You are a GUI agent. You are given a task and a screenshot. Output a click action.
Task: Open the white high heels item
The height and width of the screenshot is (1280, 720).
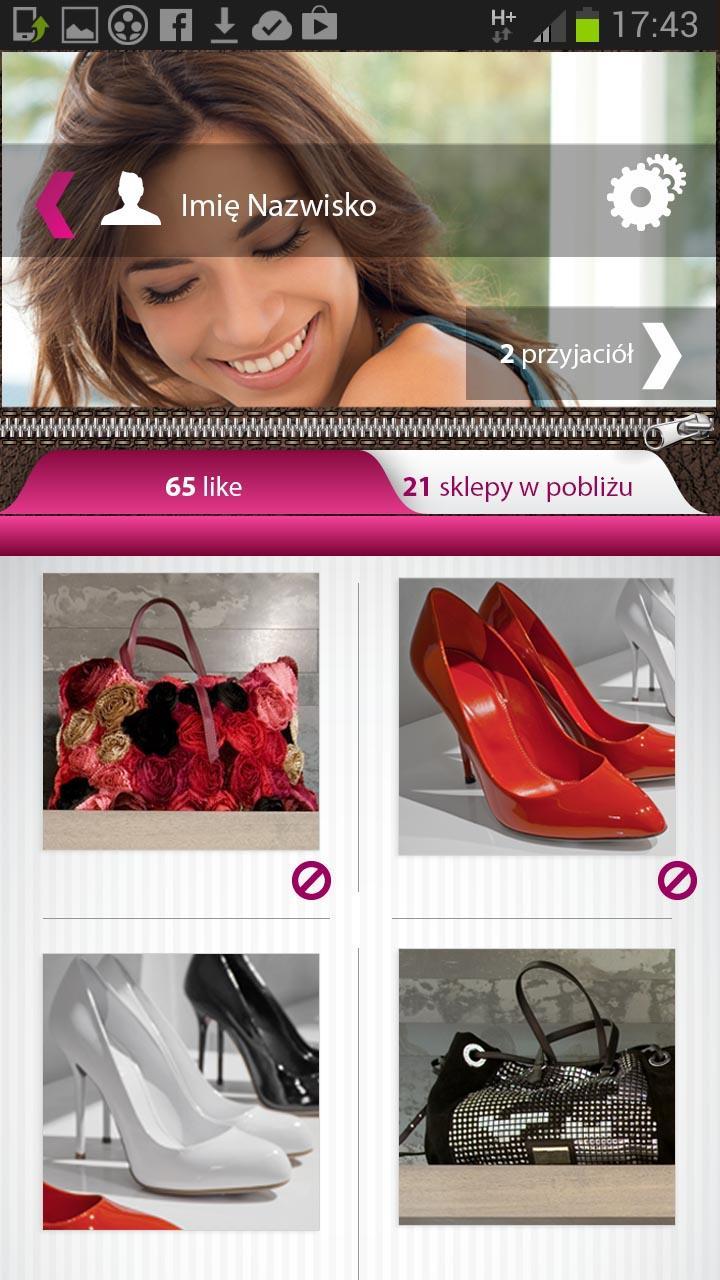click(181, 1091)
